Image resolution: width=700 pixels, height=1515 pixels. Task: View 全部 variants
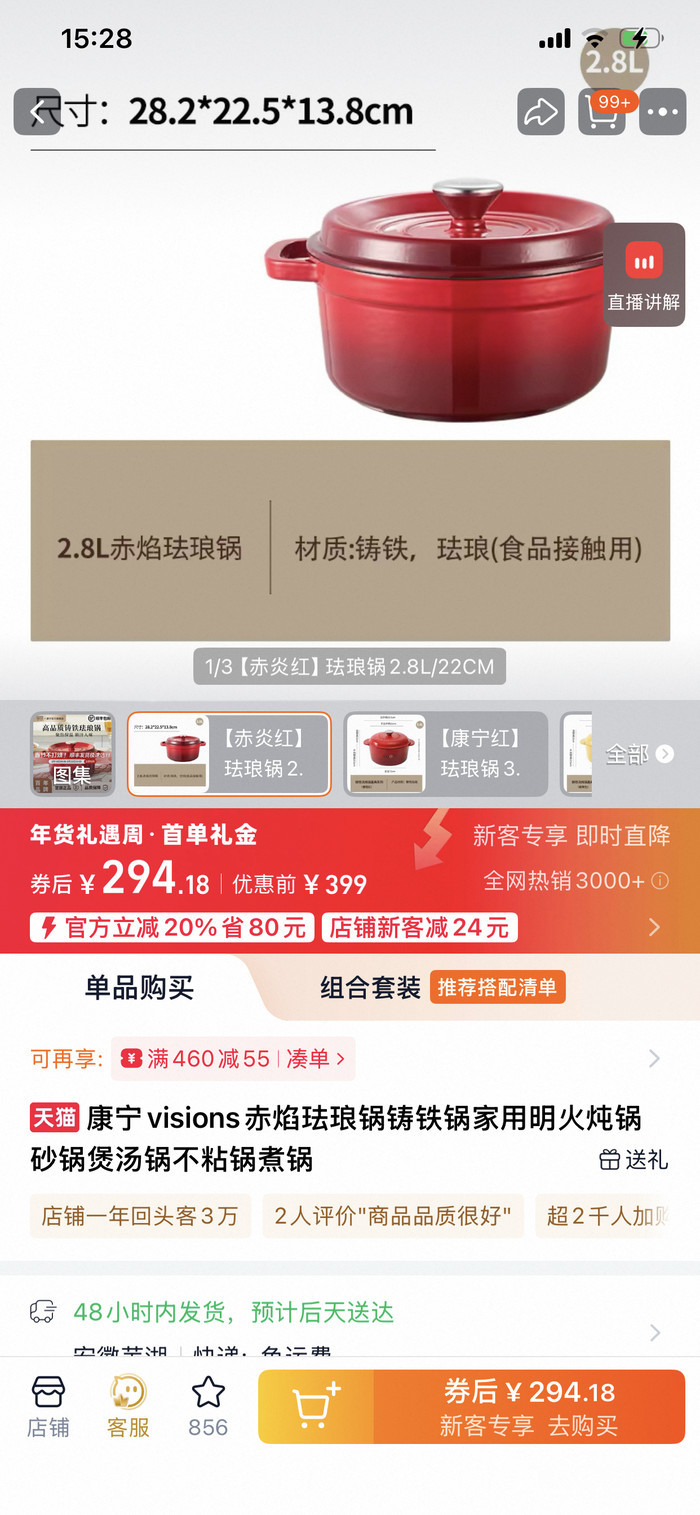point(638,754)
